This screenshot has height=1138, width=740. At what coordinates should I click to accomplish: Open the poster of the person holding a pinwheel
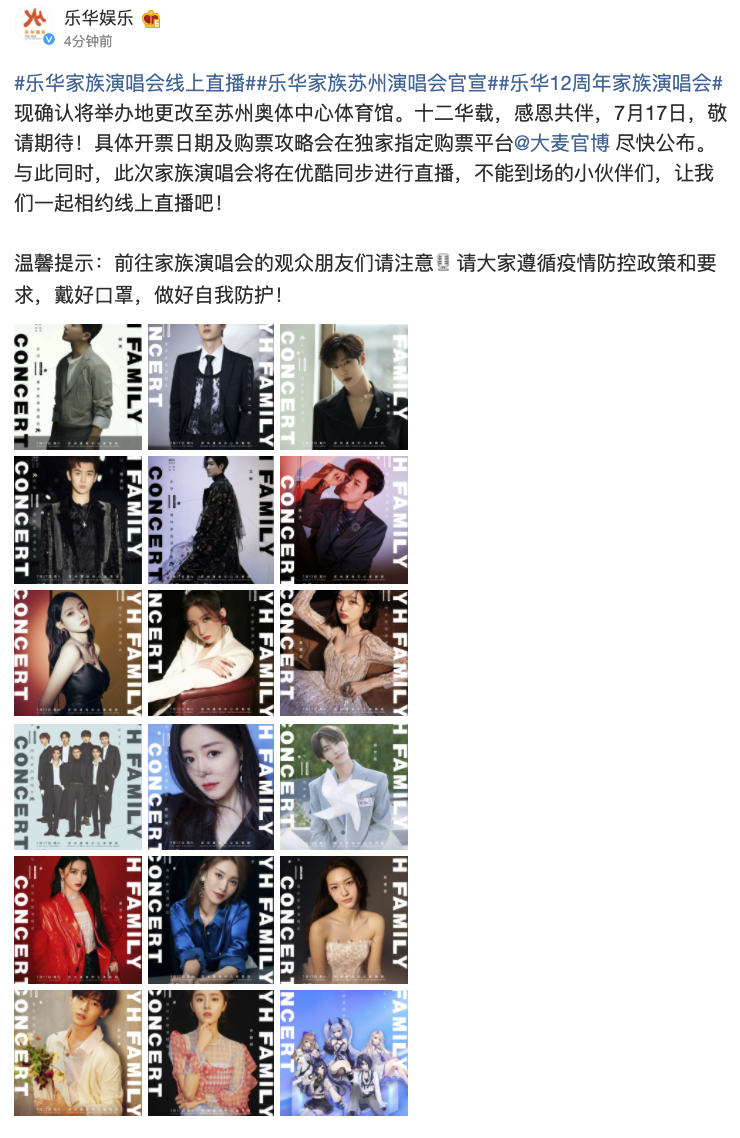coord(344,787)
